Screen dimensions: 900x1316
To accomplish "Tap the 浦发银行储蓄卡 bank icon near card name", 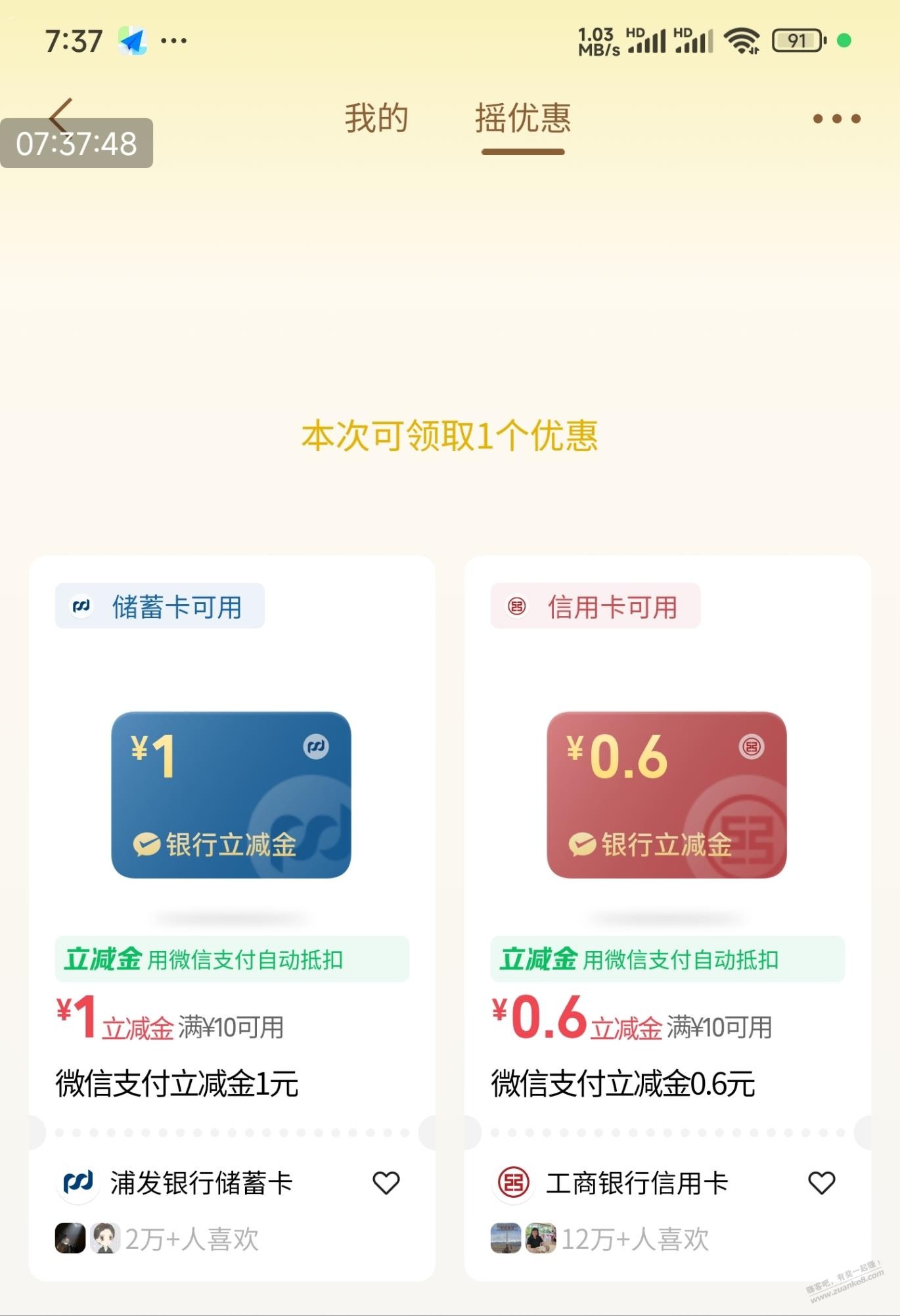I will (78, 1182).
